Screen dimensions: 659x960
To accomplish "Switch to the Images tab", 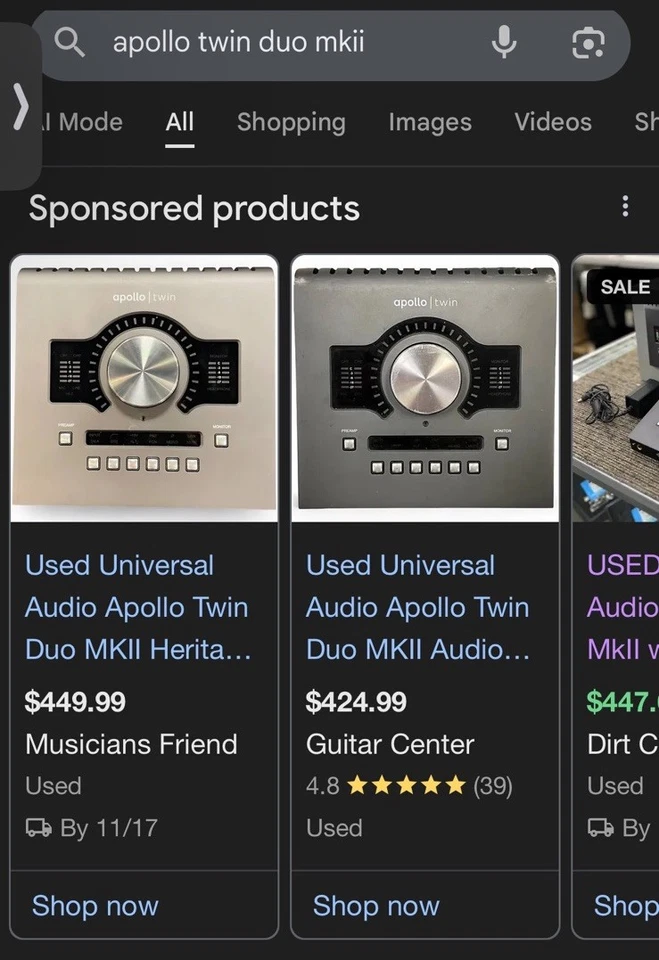I will (x=430, y=122).
